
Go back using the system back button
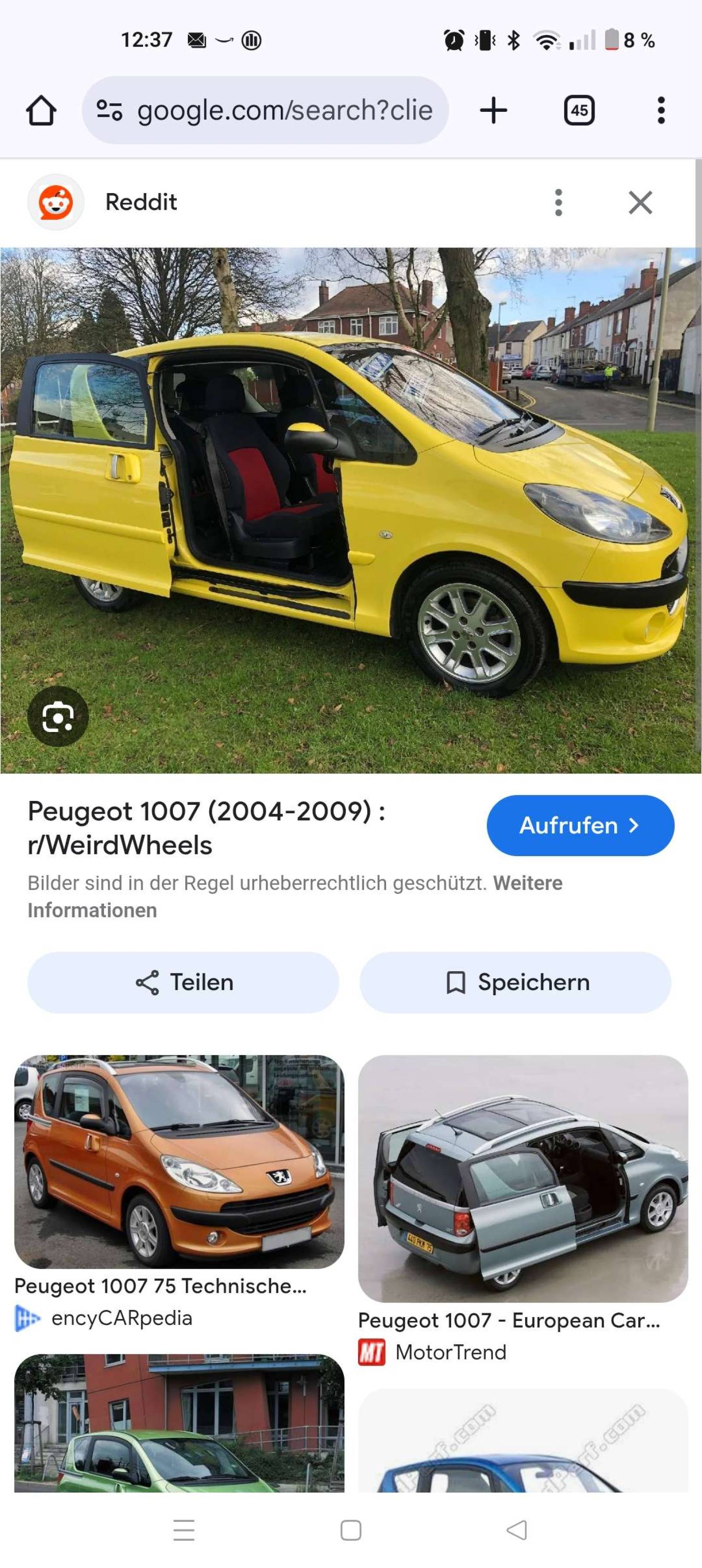point(516,1530)
